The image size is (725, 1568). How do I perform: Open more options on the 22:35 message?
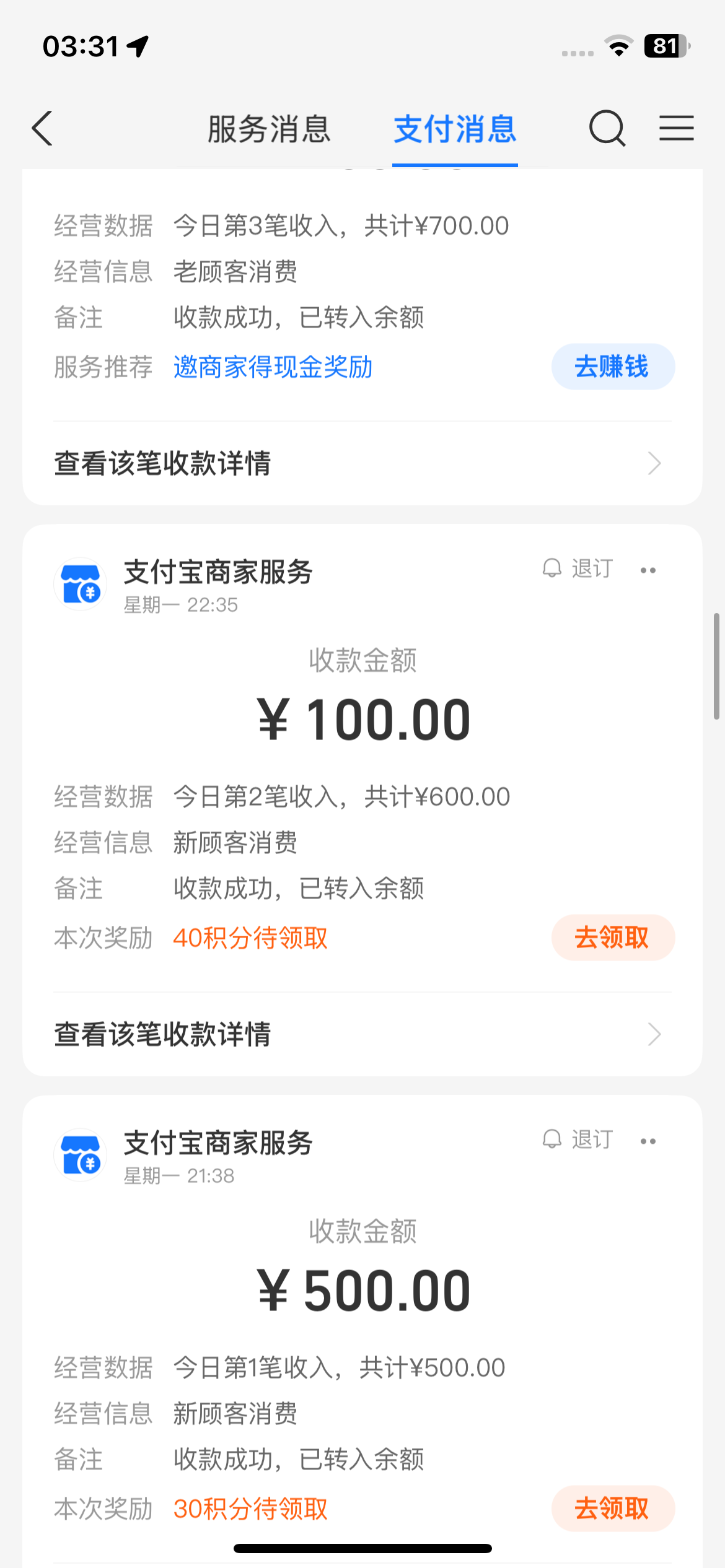point(648,570)
